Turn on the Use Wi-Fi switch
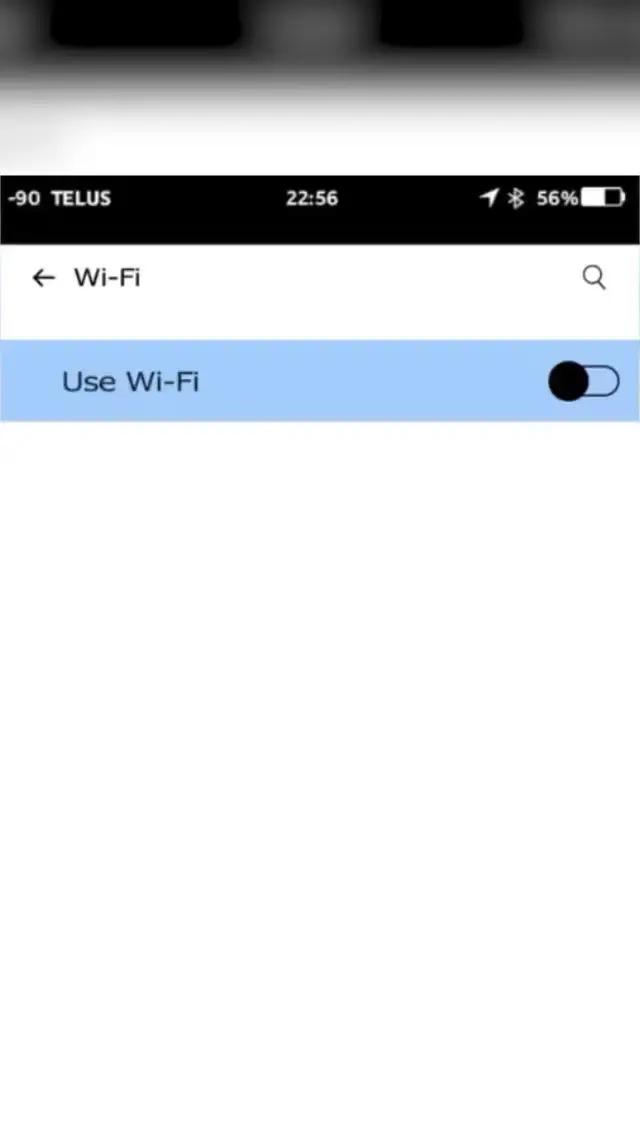 [584, 381]
